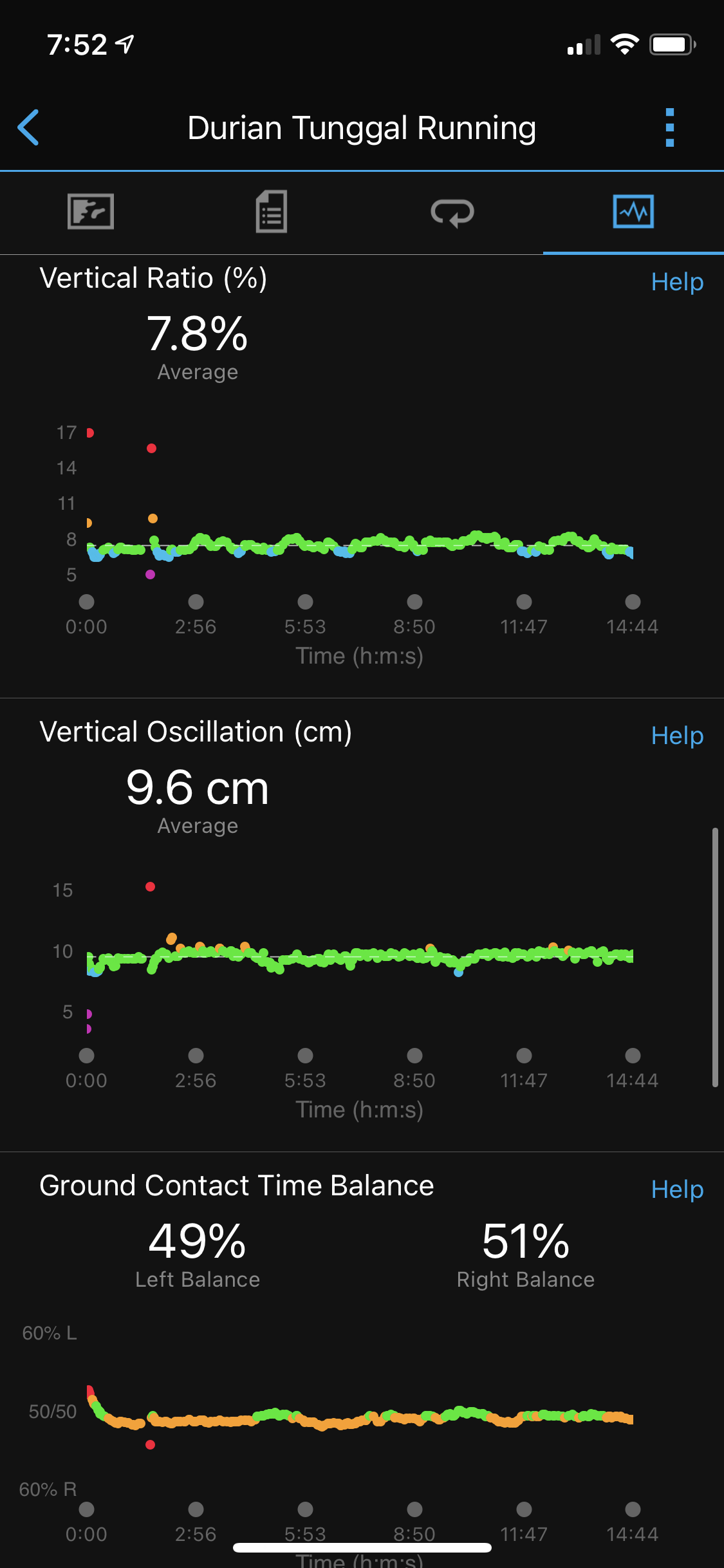Open the Ground Contact Time Balance chart
The height and width of the screenshot is (1568, 724).
tap(360, 1416)
